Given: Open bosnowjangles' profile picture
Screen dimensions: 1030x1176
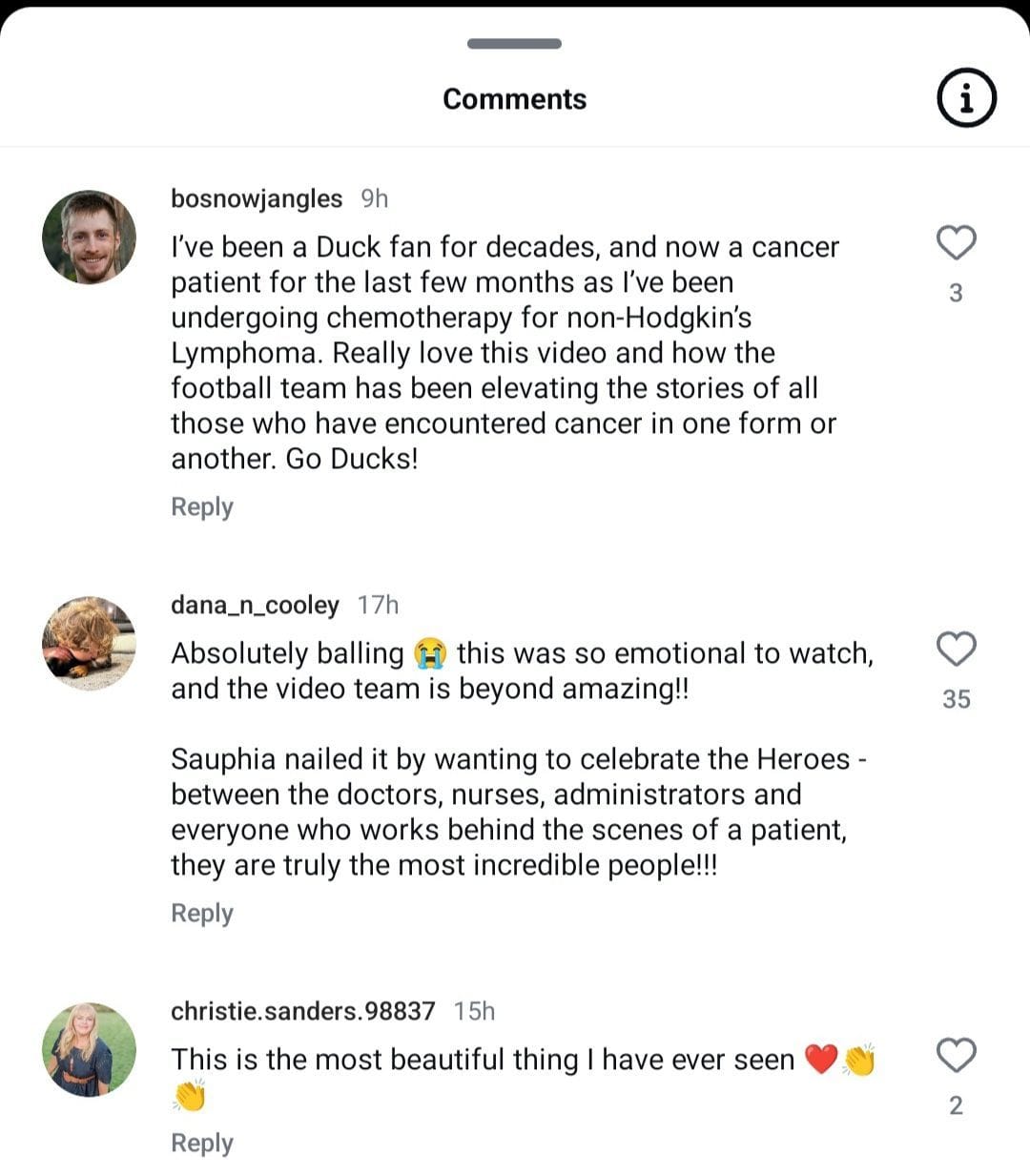Looking at the screenshot, I should [x=90, y=237].
